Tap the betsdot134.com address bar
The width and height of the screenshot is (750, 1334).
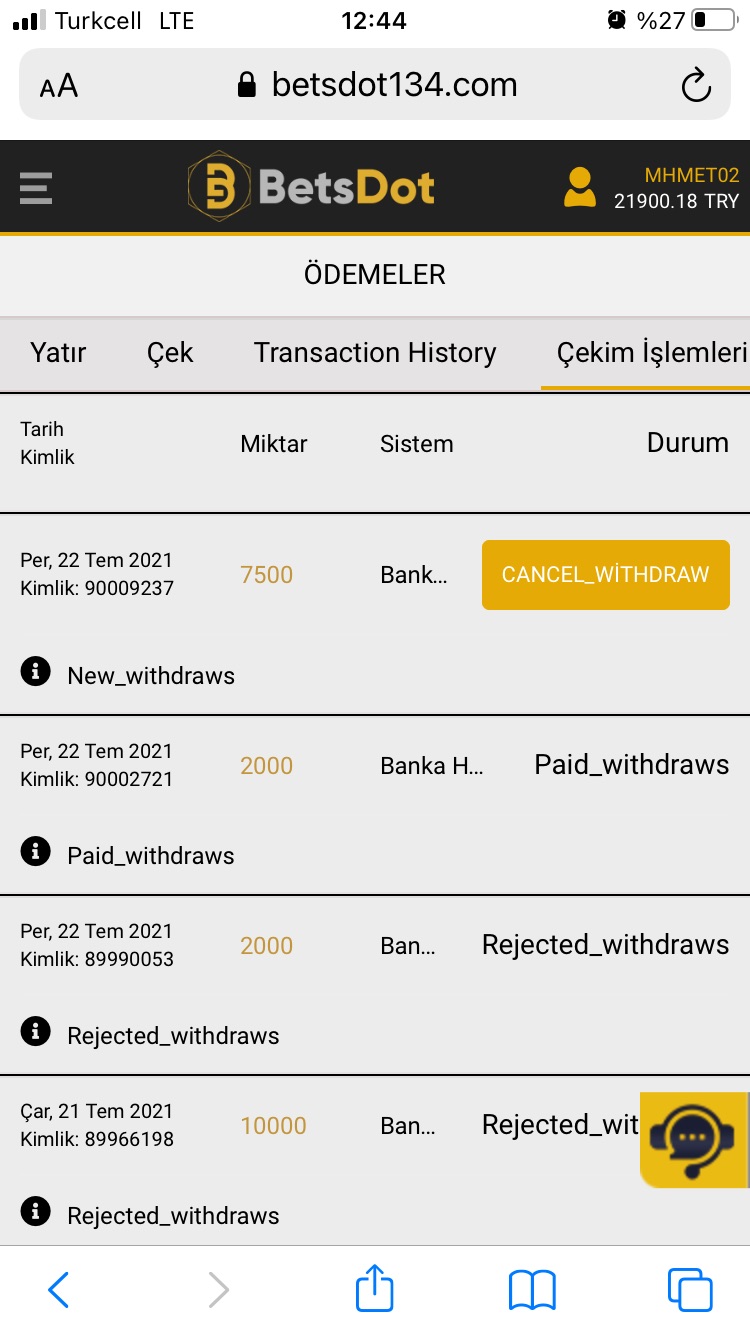coord(376,85)
